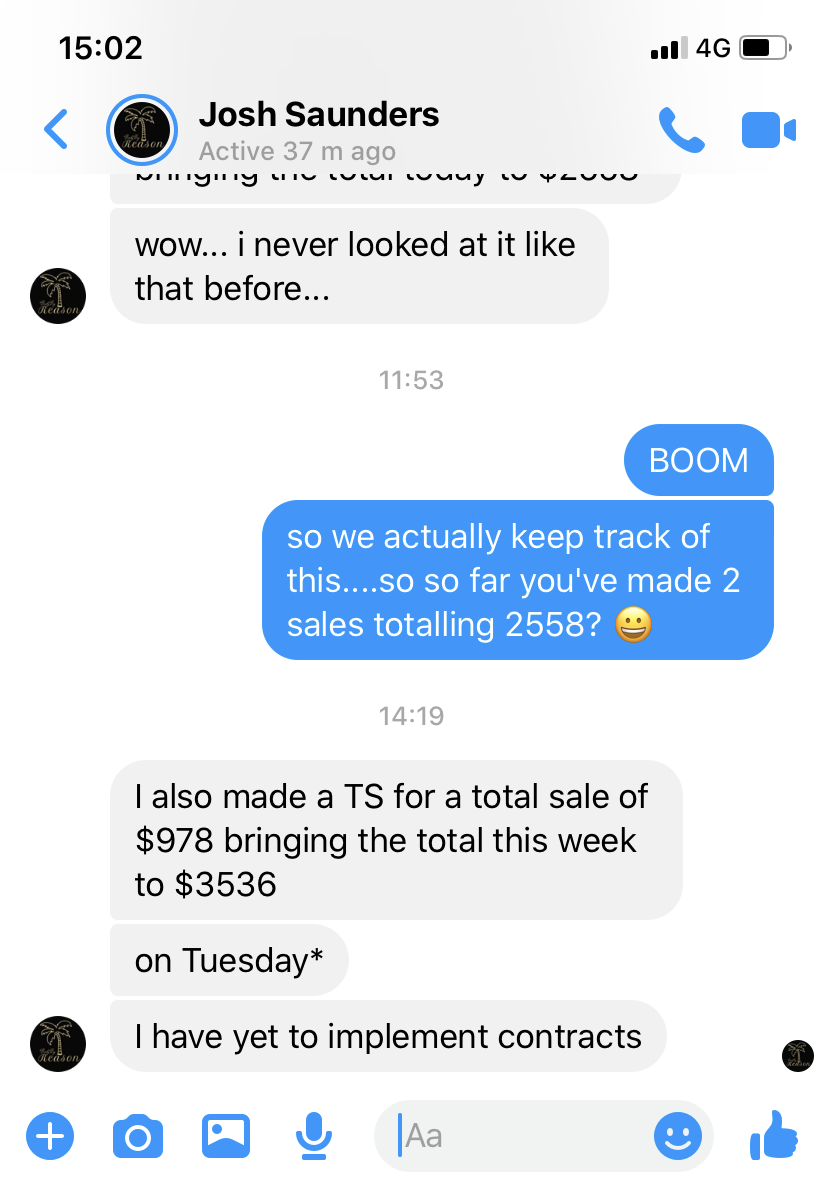
Task: Open the camera to take a photo
Action: tap(138, 1136)
